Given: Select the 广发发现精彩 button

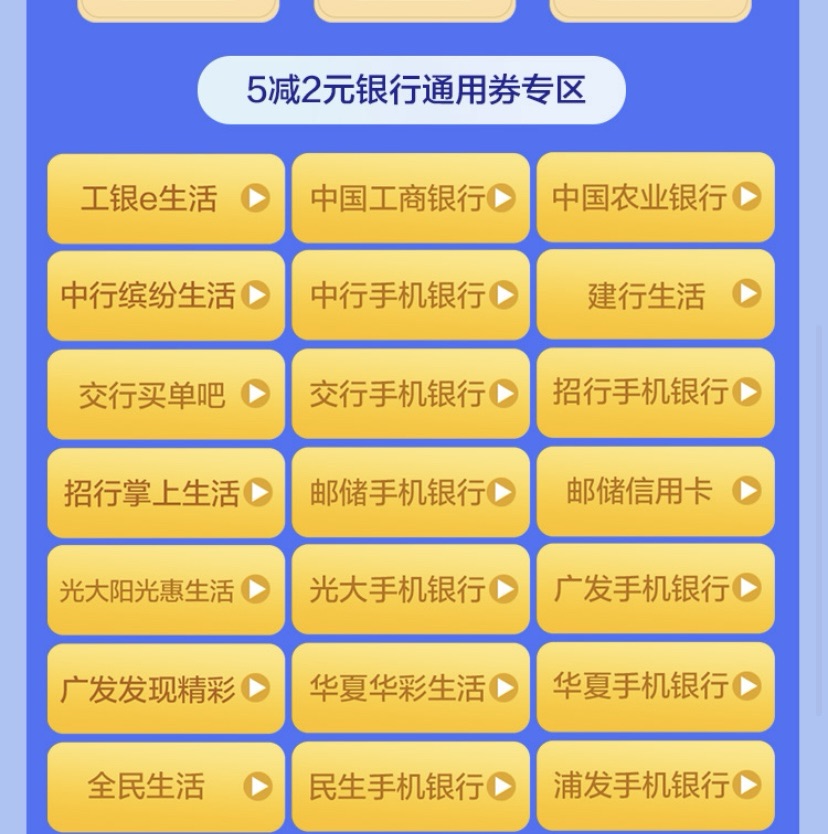Looking at the screenshot, I should (x=165, y=688).
